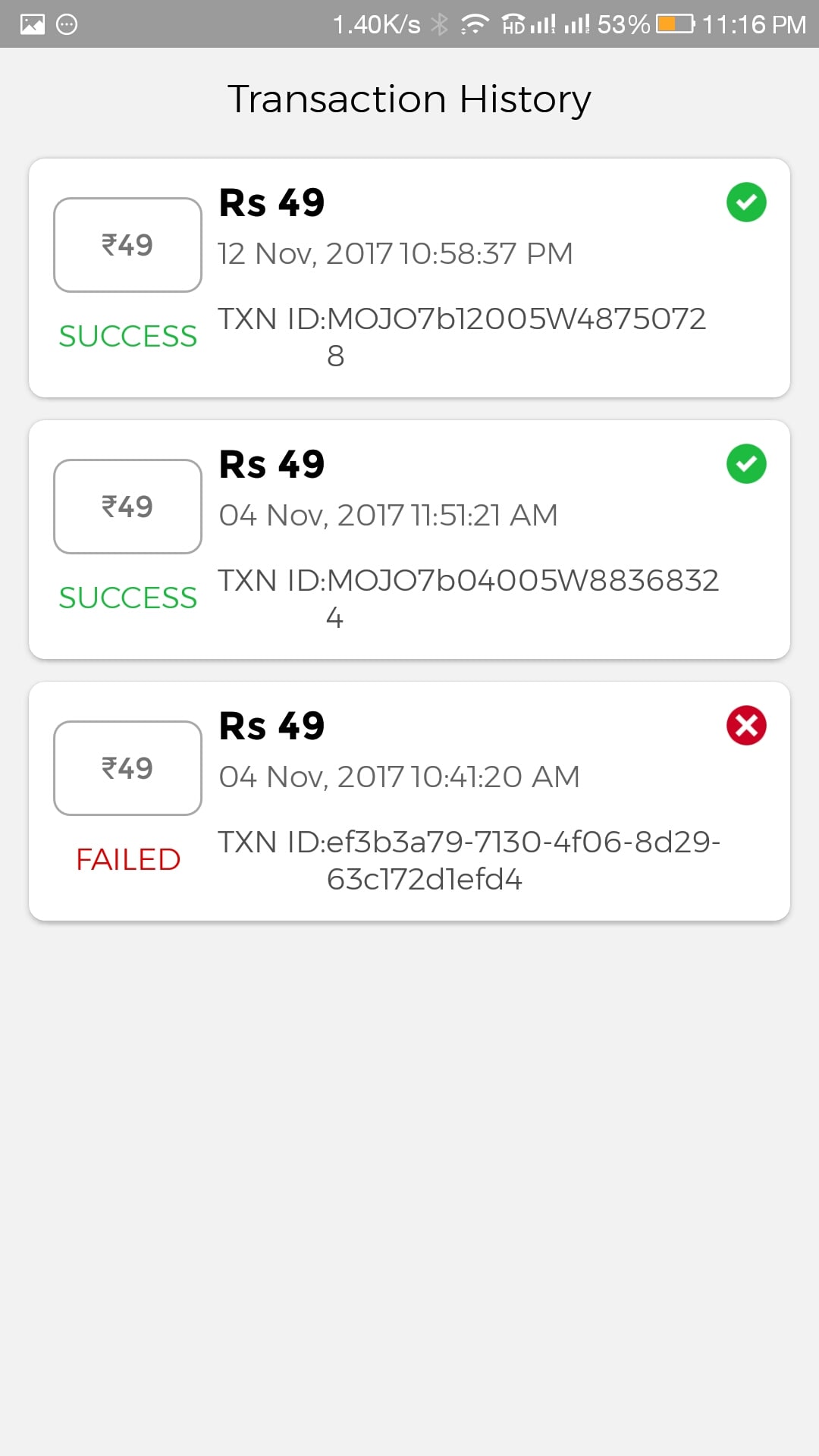Viewport: 819px width, 1456px height.
Task: Select the failed 04 Nov 10:41:20 AM transaction
Action: tap(409, 801)
